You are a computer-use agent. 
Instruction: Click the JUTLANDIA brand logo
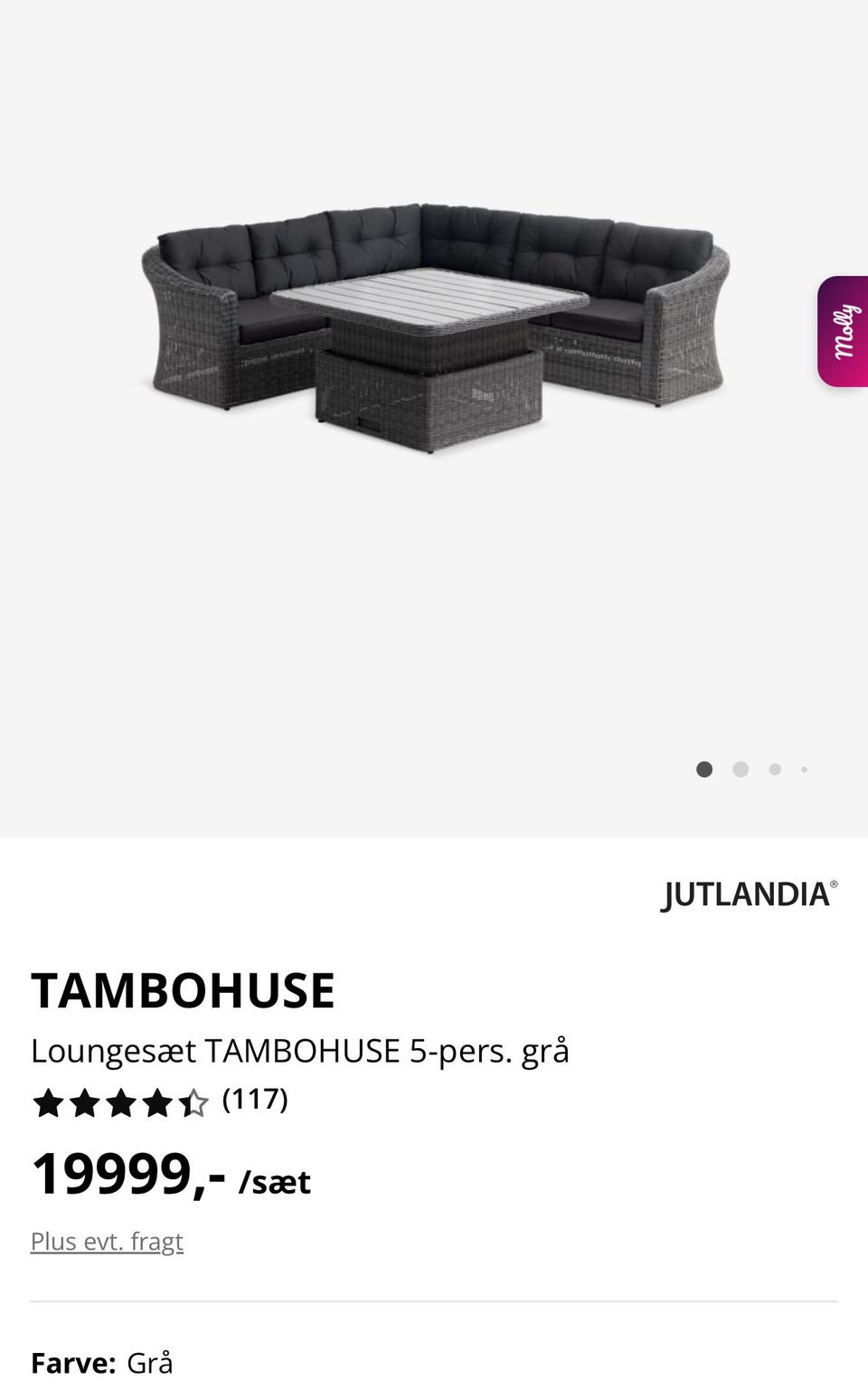(747, 894)
